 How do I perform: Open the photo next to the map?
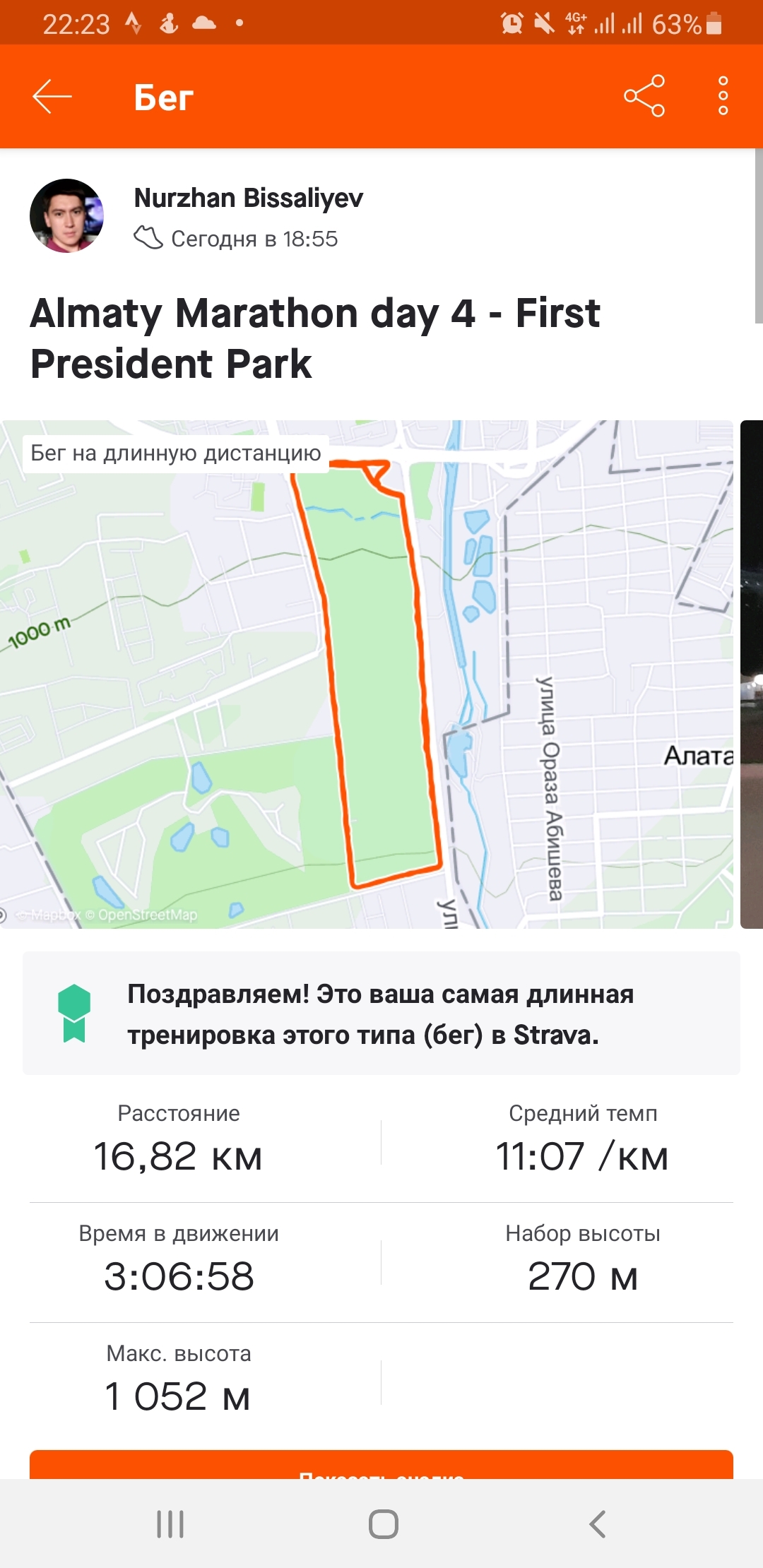751,675
